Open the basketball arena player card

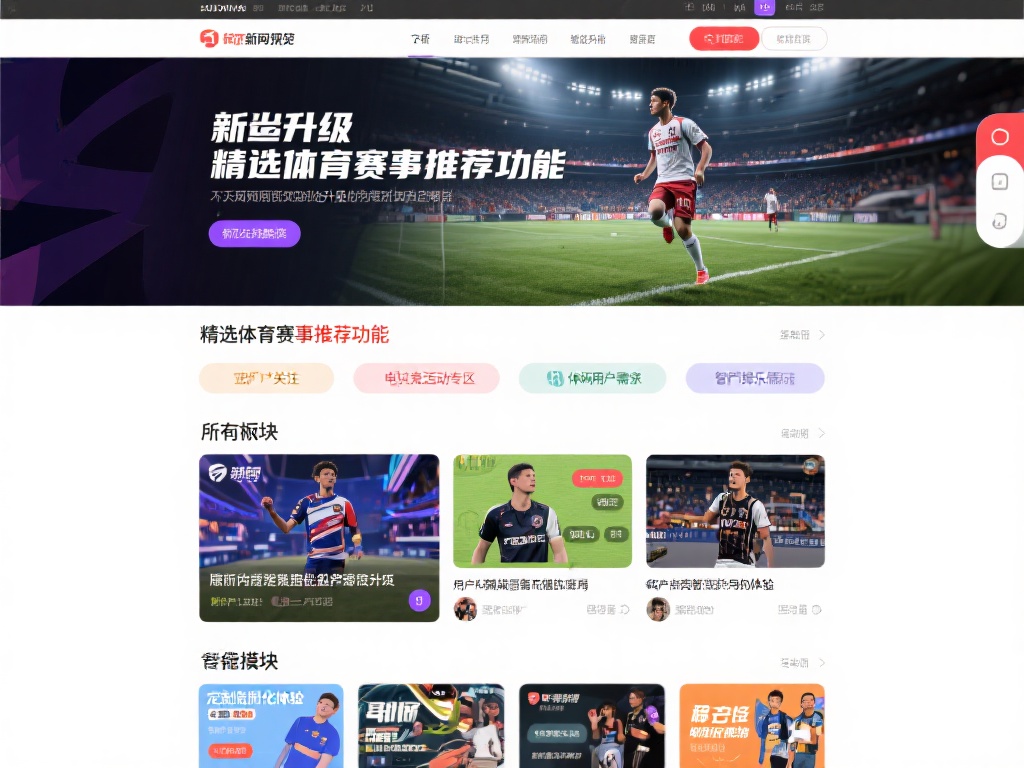point(735,511)
